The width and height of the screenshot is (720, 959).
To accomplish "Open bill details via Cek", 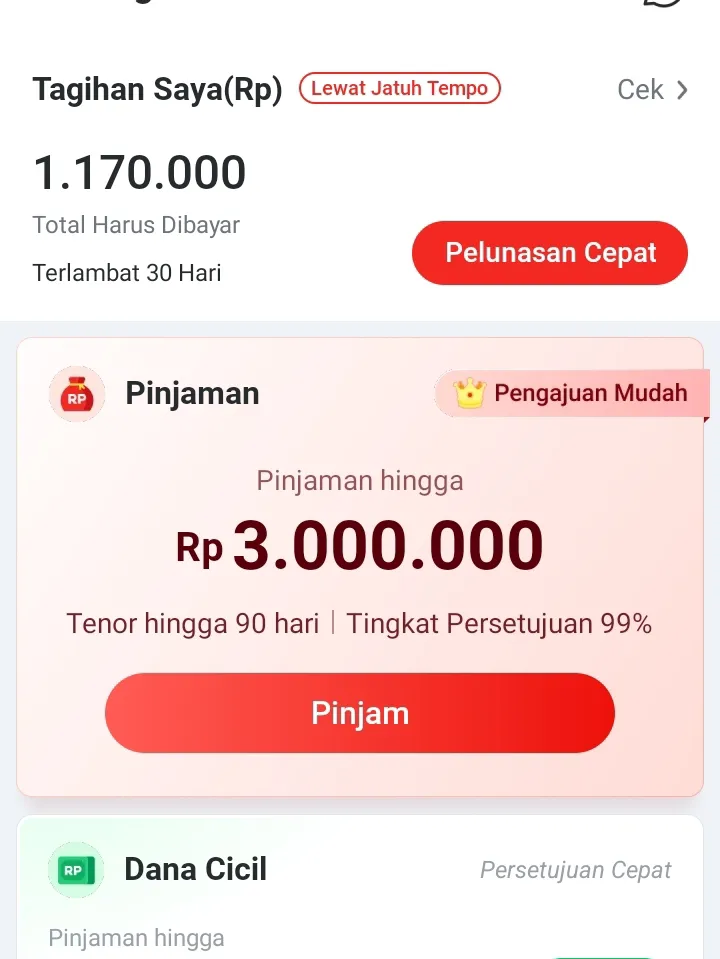I will pyautogui.click(x=652, y=90).
